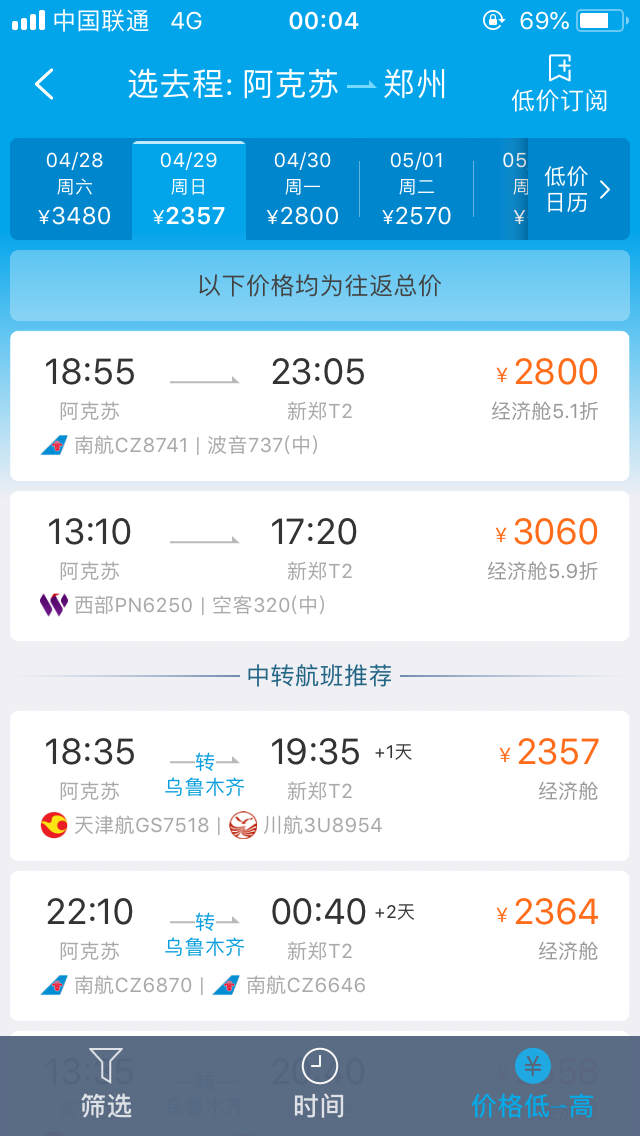The height and width of the screenshot is (1136, 640).
Task: Go back with the top-left arrow
Action: (45, 84)
